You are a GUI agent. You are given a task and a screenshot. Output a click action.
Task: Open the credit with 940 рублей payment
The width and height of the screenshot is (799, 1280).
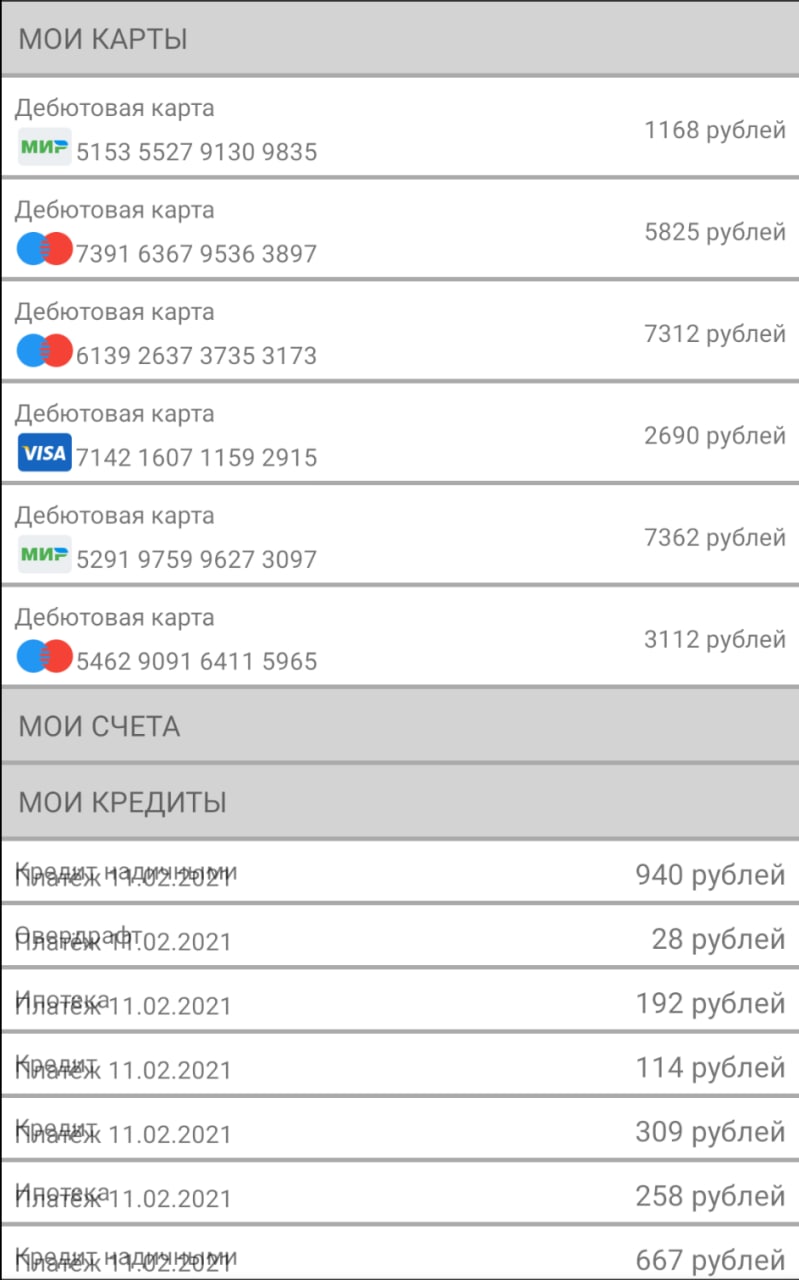[x=399, y=873]
